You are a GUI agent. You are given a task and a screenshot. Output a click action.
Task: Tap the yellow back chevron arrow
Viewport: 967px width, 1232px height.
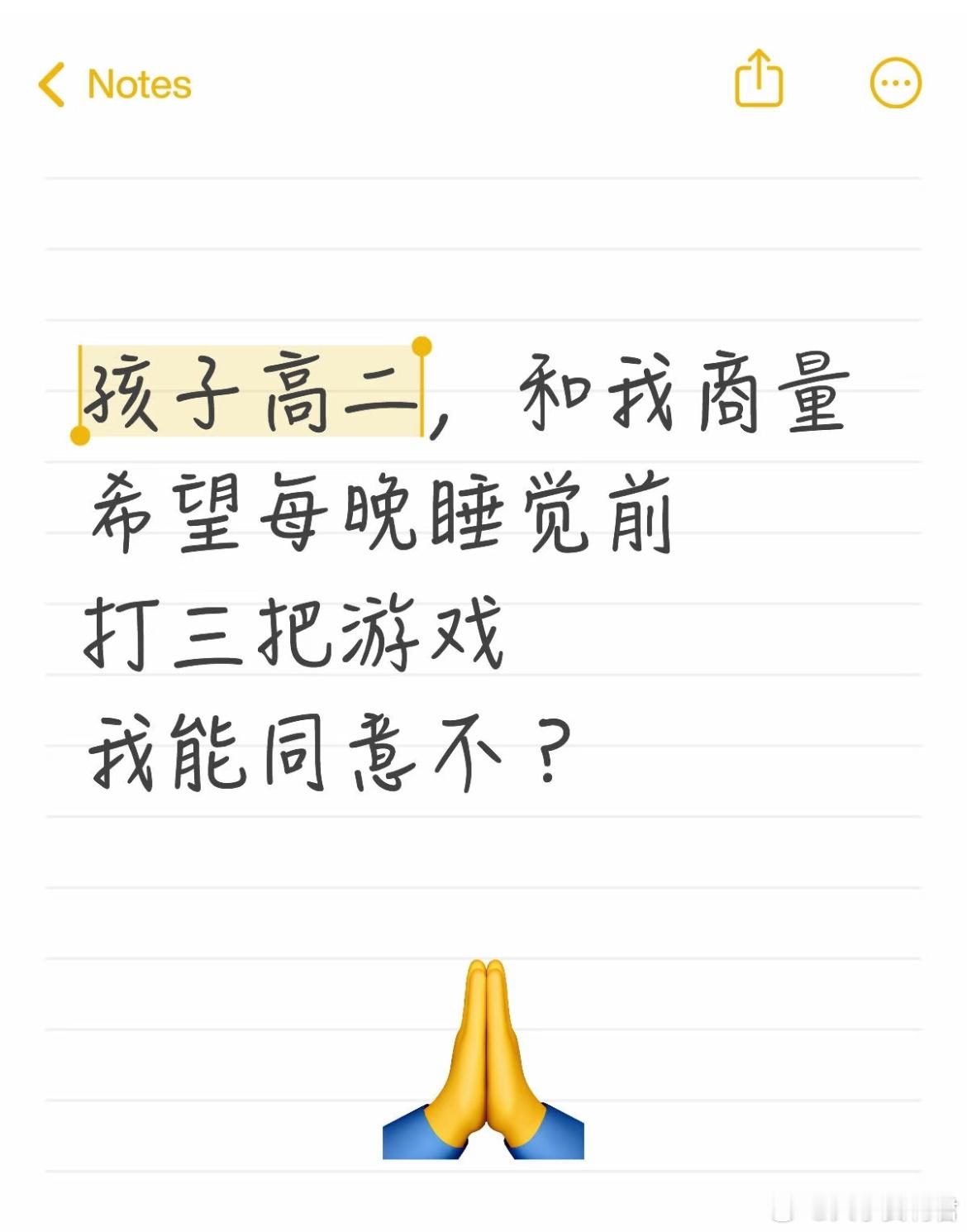tap(52, 84)
